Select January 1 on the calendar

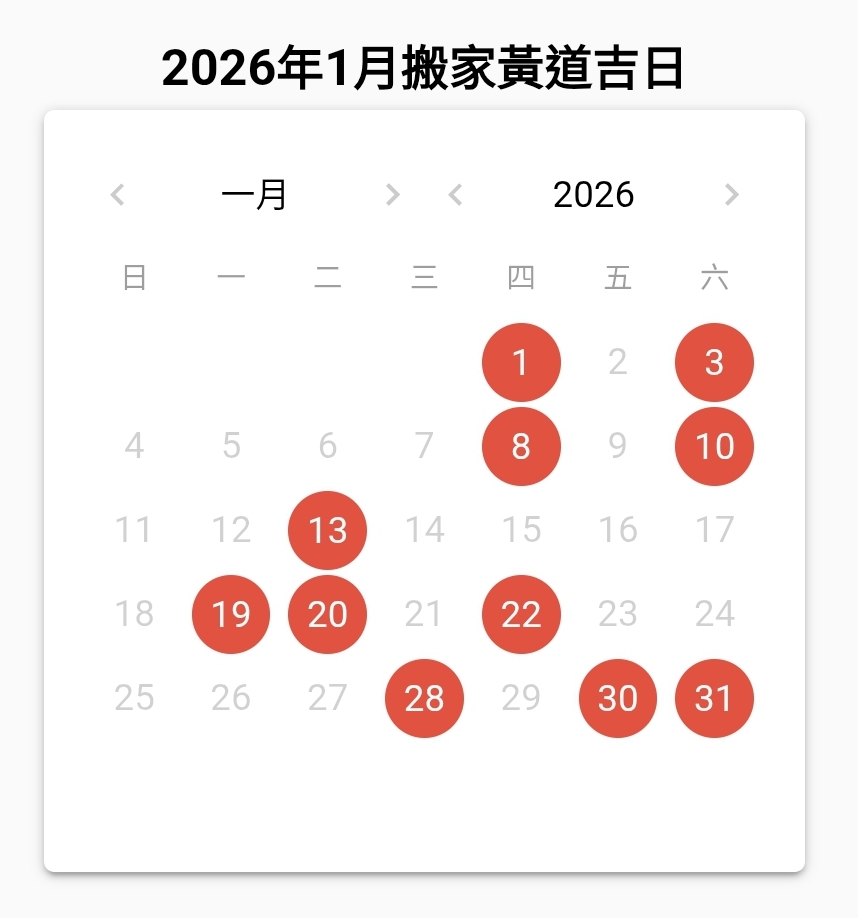coord(521,362)
